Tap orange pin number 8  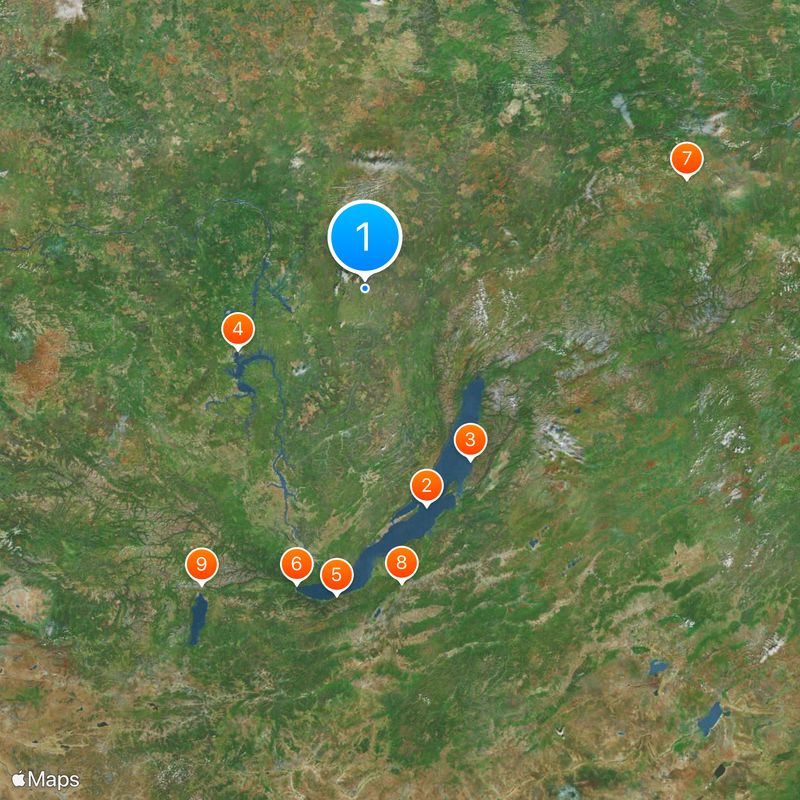(402, 564)
